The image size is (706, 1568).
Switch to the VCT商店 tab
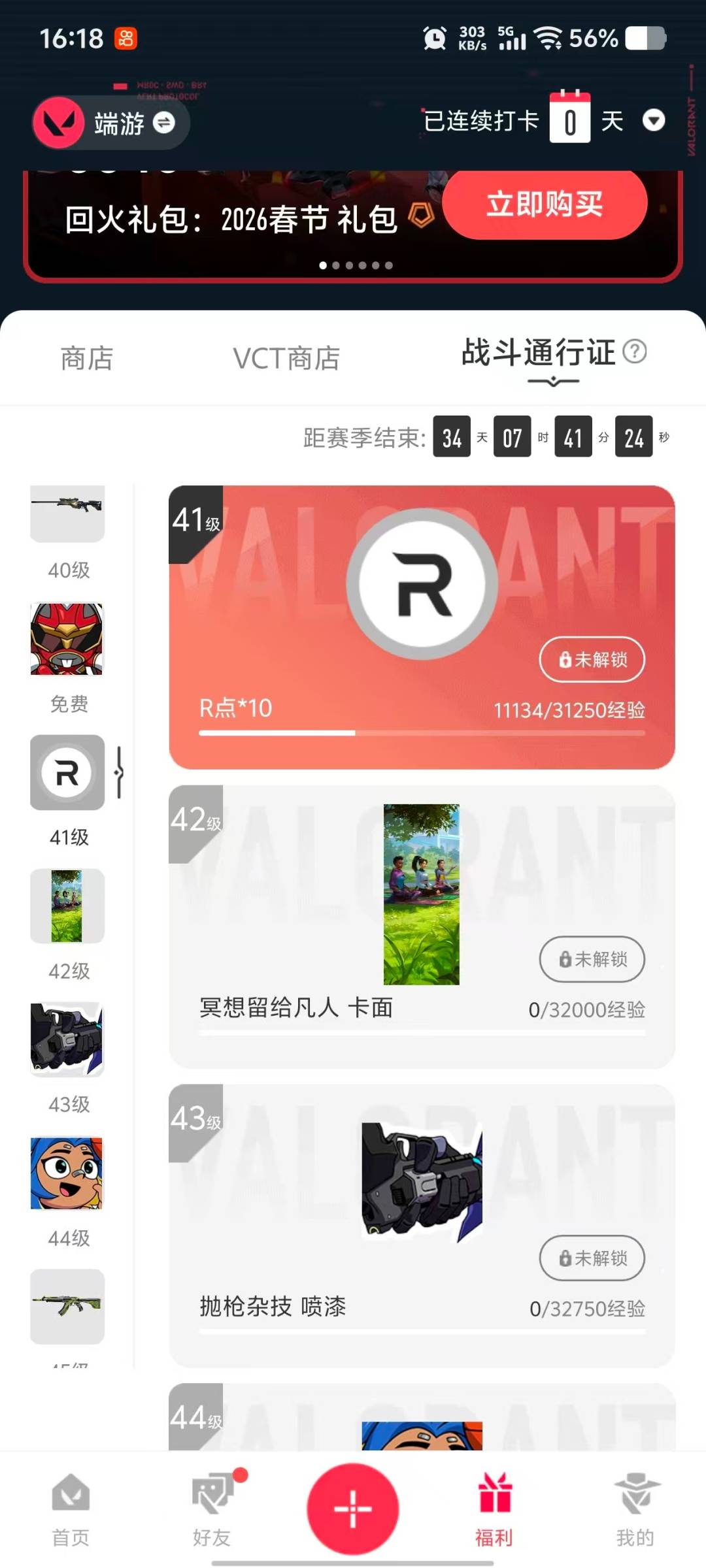point(286,358)
